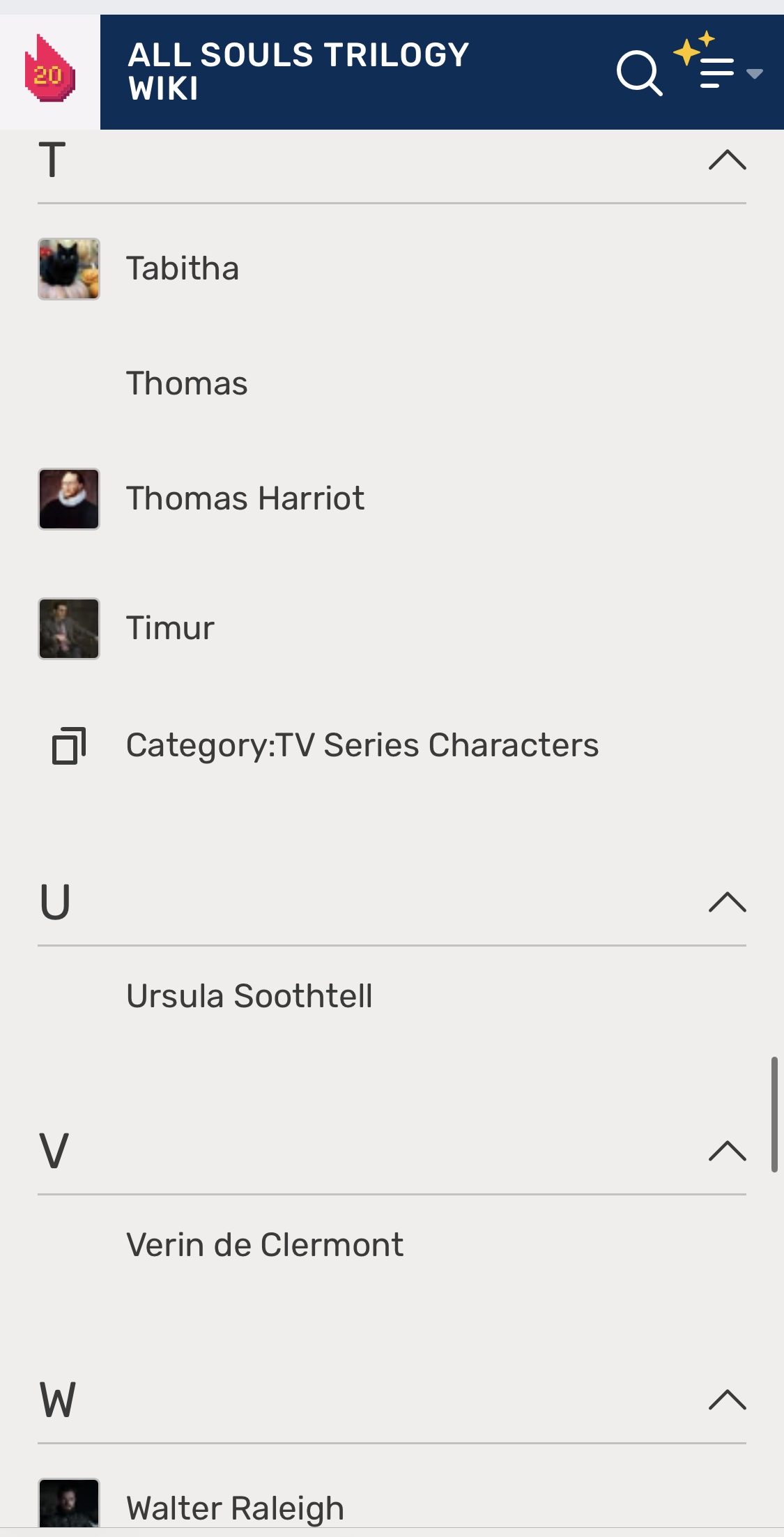The height and width of the screenshot is (1537, 784).
Task: View Verin de Clermont's article
Action: [264, 1245]
